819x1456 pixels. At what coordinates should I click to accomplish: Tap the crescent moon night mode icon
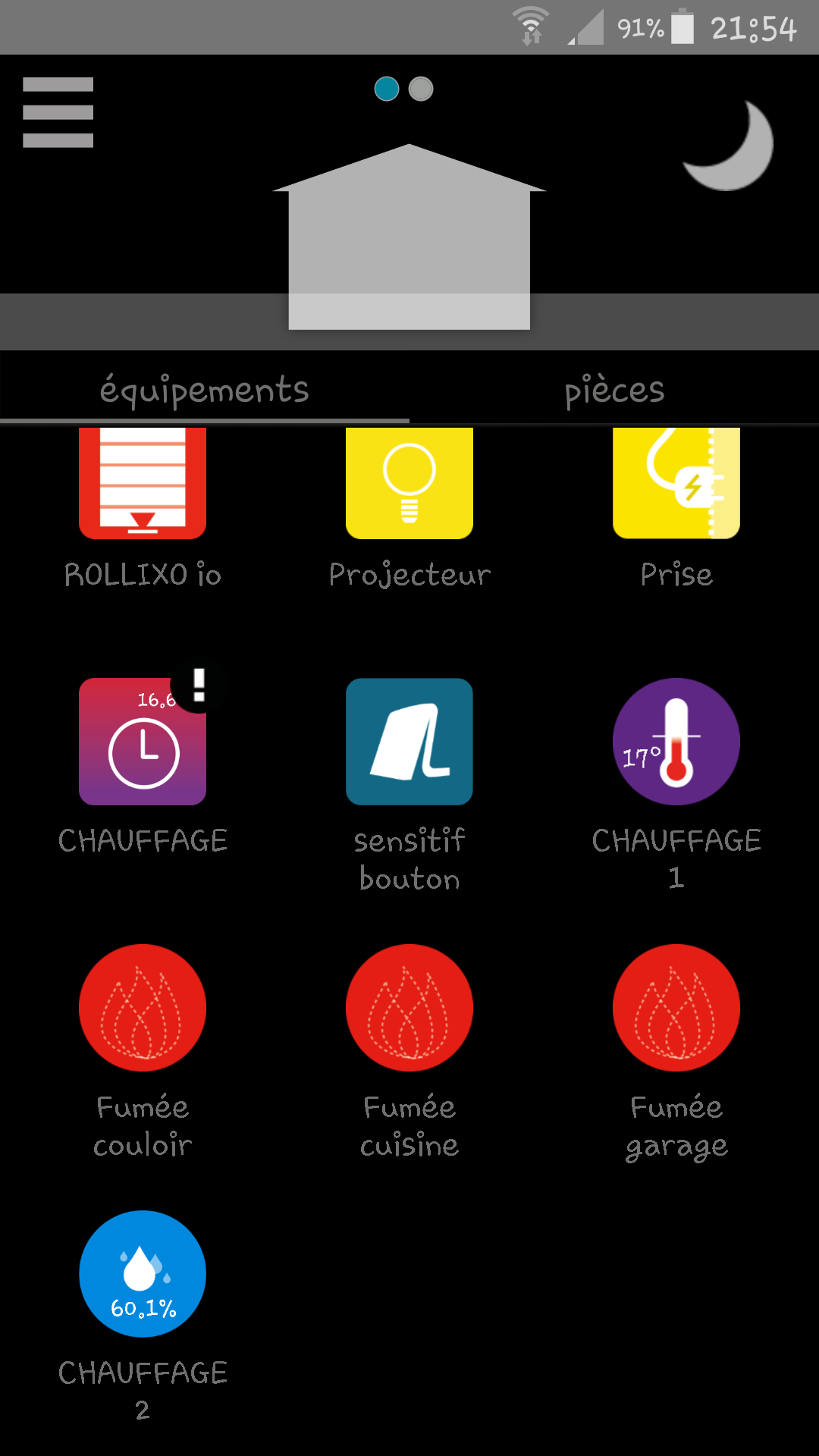[x=730, y=146]
